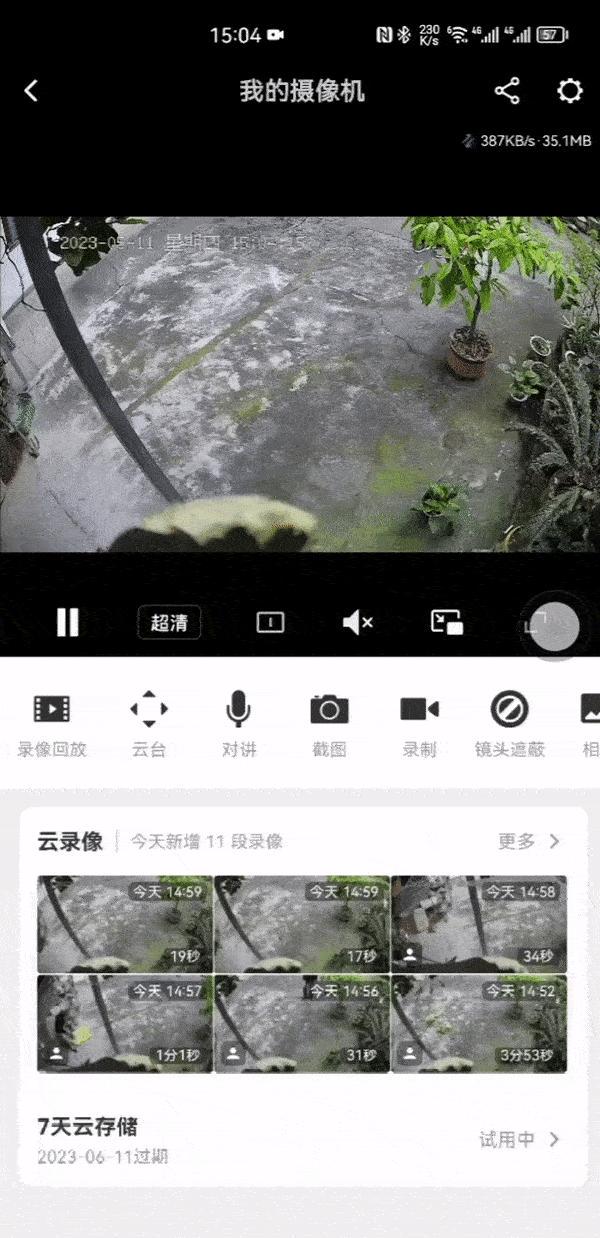Play the 1分1秒 clip from 今天 14:57
600x1238 pixels.
[x=125, y=1023]
